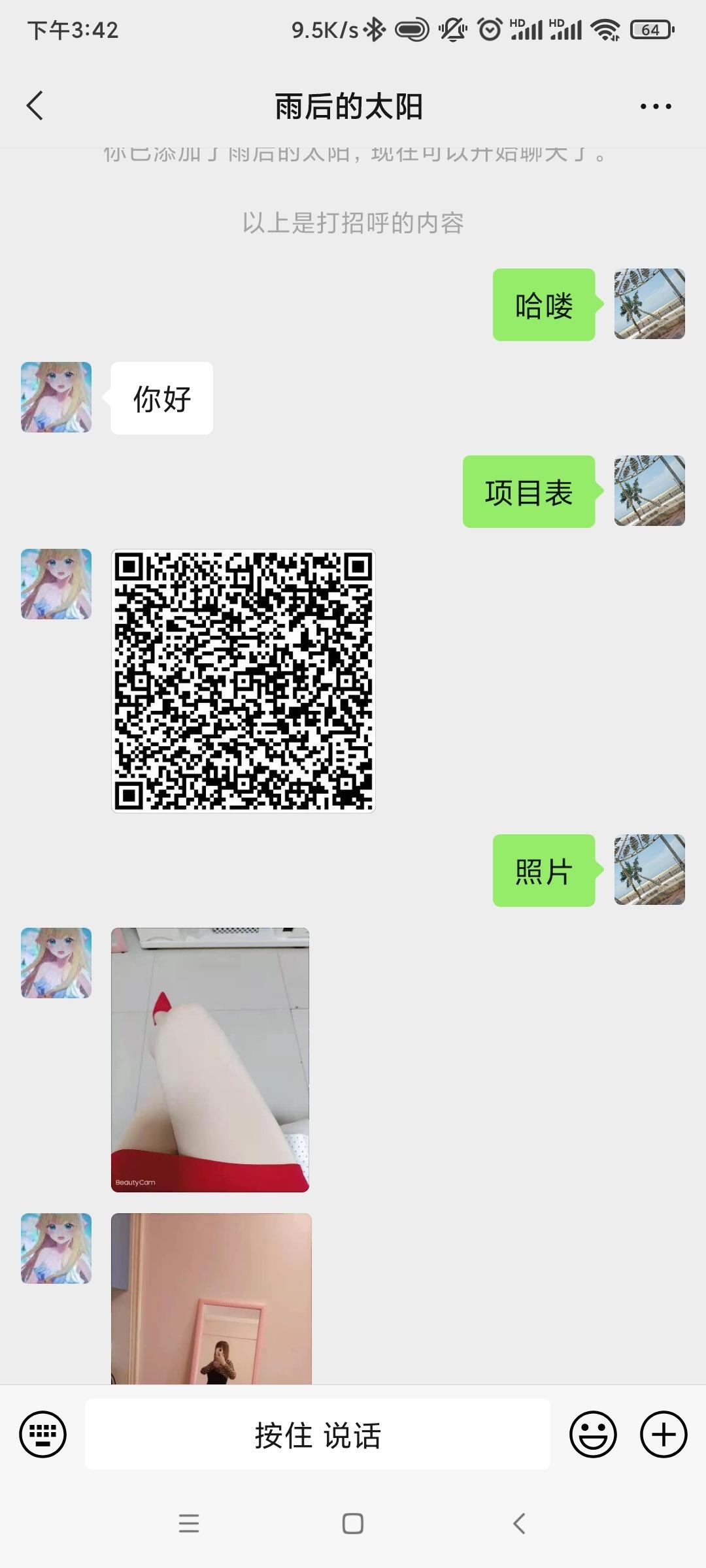Open the contact's avatar beside 你好

click(x=56, y=397)
